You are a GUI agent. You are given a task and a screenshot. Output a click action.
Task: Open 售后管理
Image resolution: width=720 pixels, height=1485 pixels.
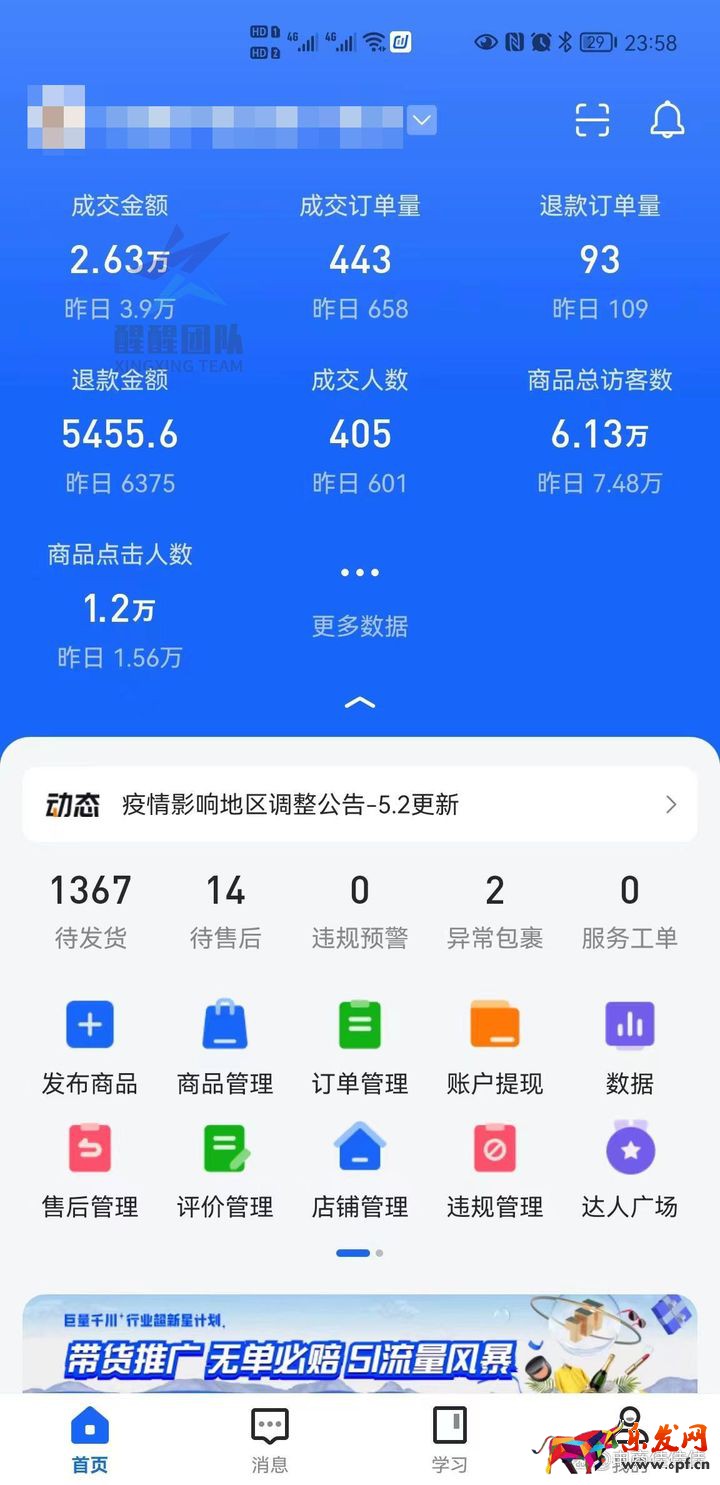coord(90,1169)
